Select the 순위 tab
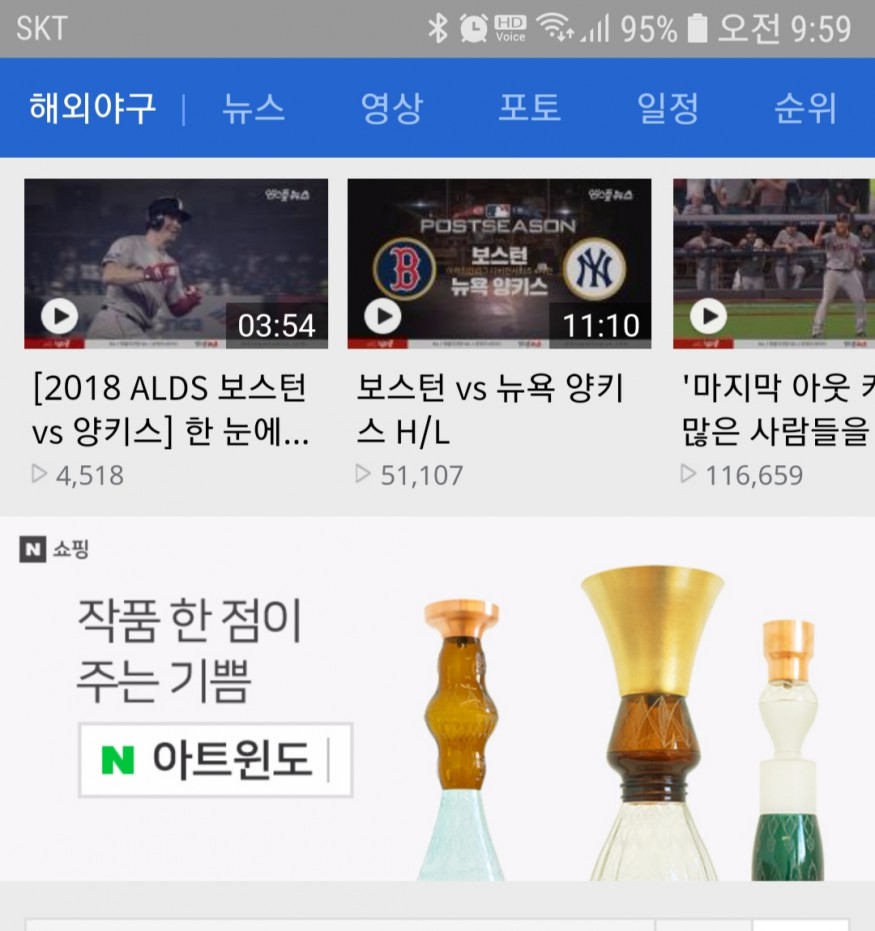The height and width of the screenshot is (931, 875). [805, 108]
